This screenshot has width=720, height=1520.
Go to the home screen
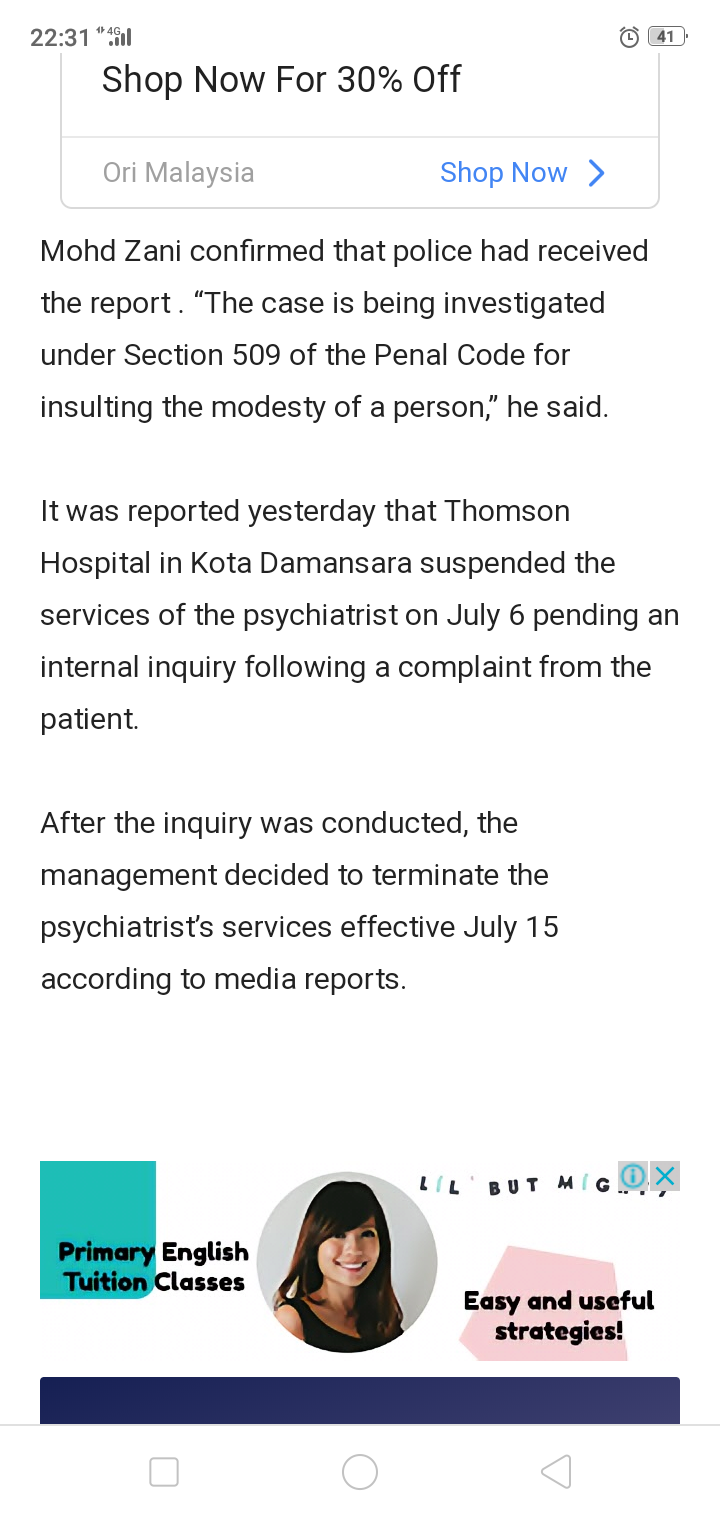360,1472
